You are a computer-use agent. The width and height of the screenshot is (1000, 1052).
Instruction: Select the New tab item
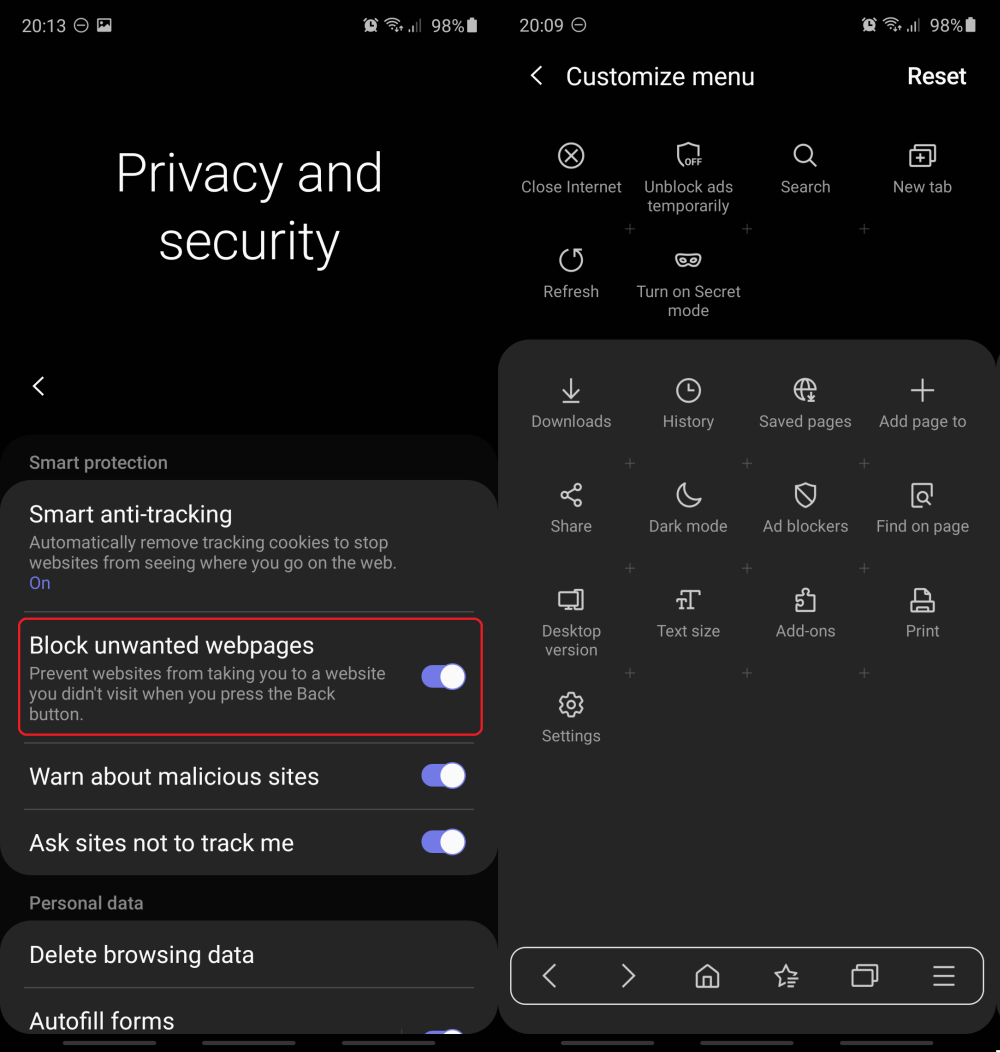pos(922,168)
